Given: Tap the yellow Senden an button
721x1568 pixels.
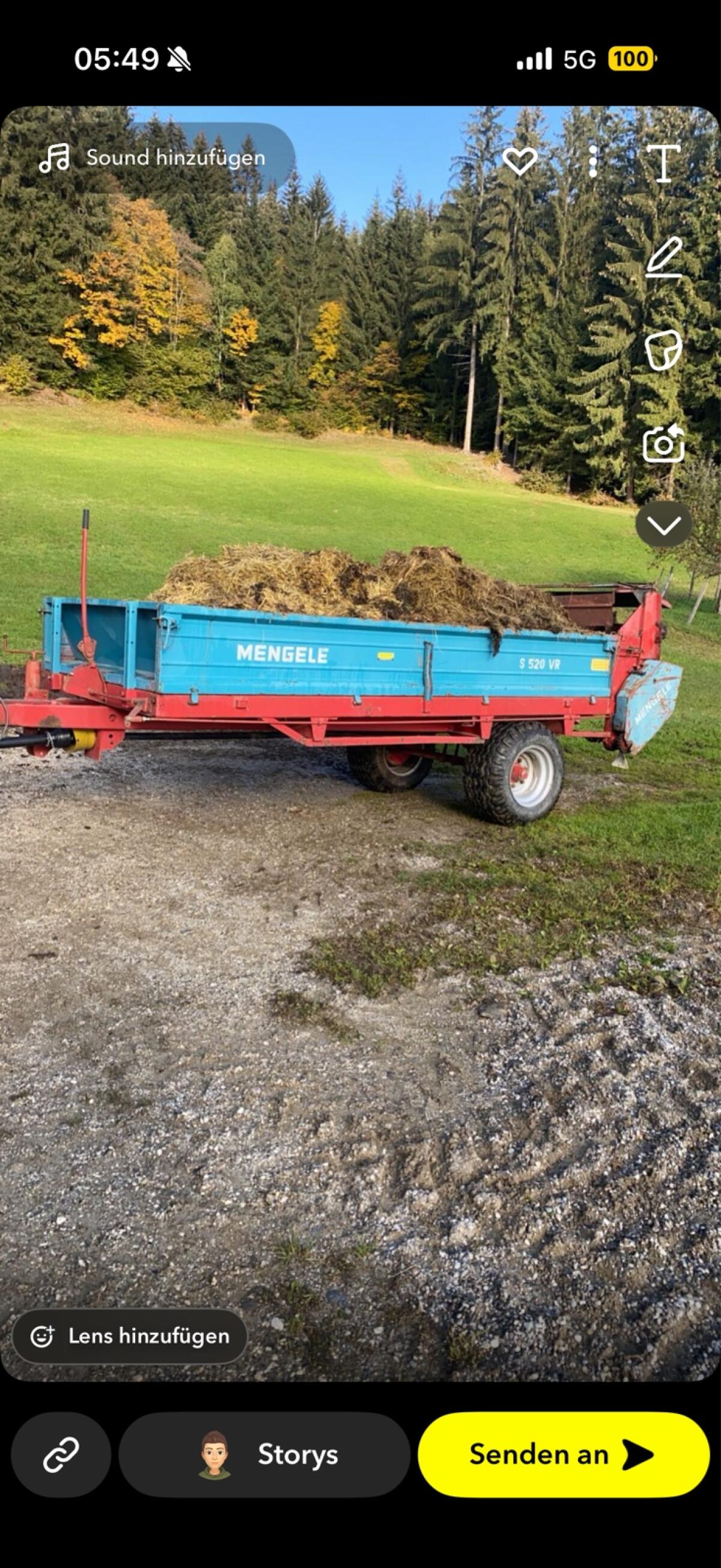Looking at the screenshot, I should [x=563, y=1454].
